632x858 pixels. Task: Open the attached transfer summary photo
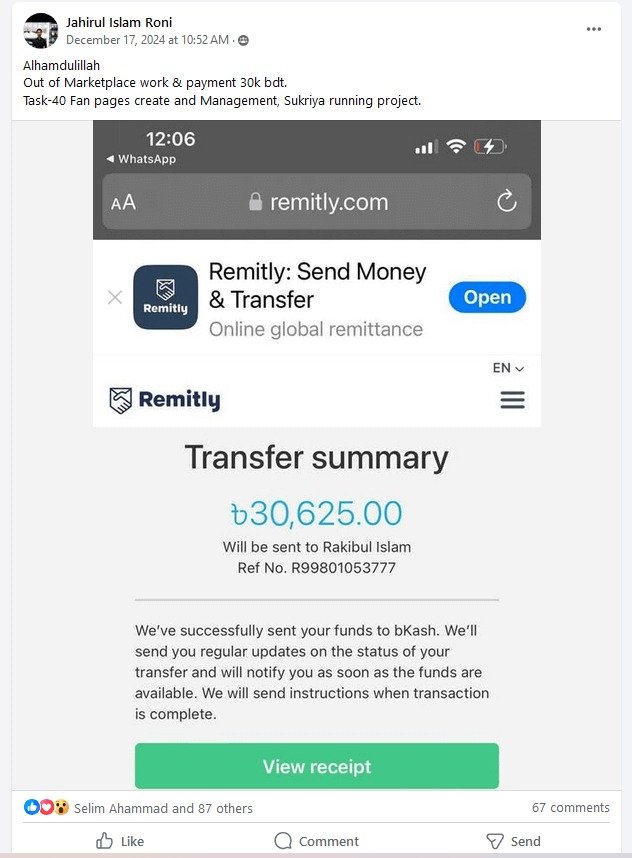pos(316,455)
